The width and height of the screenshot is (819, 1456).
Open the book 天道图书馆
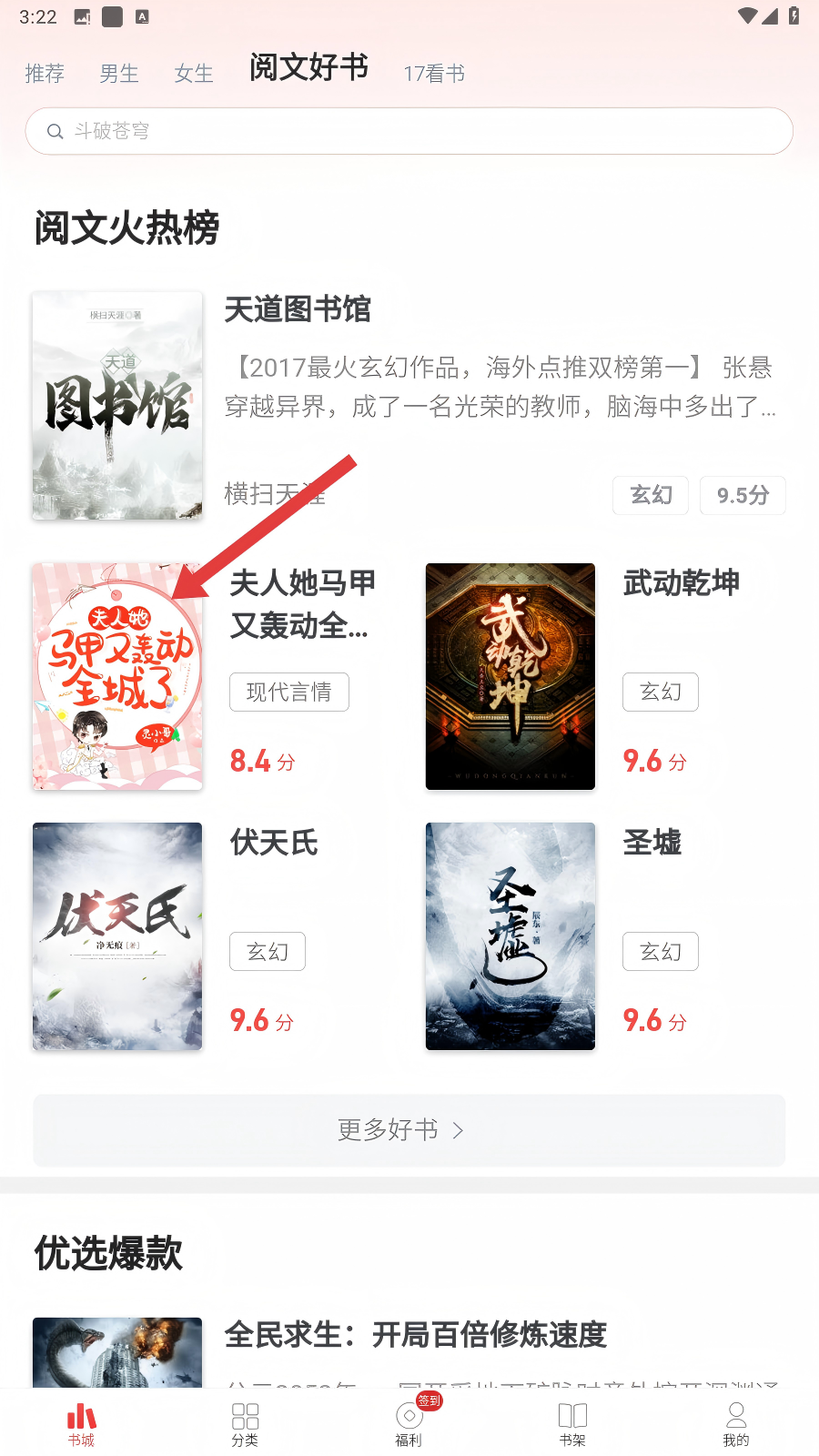click(x=298, y=310)
